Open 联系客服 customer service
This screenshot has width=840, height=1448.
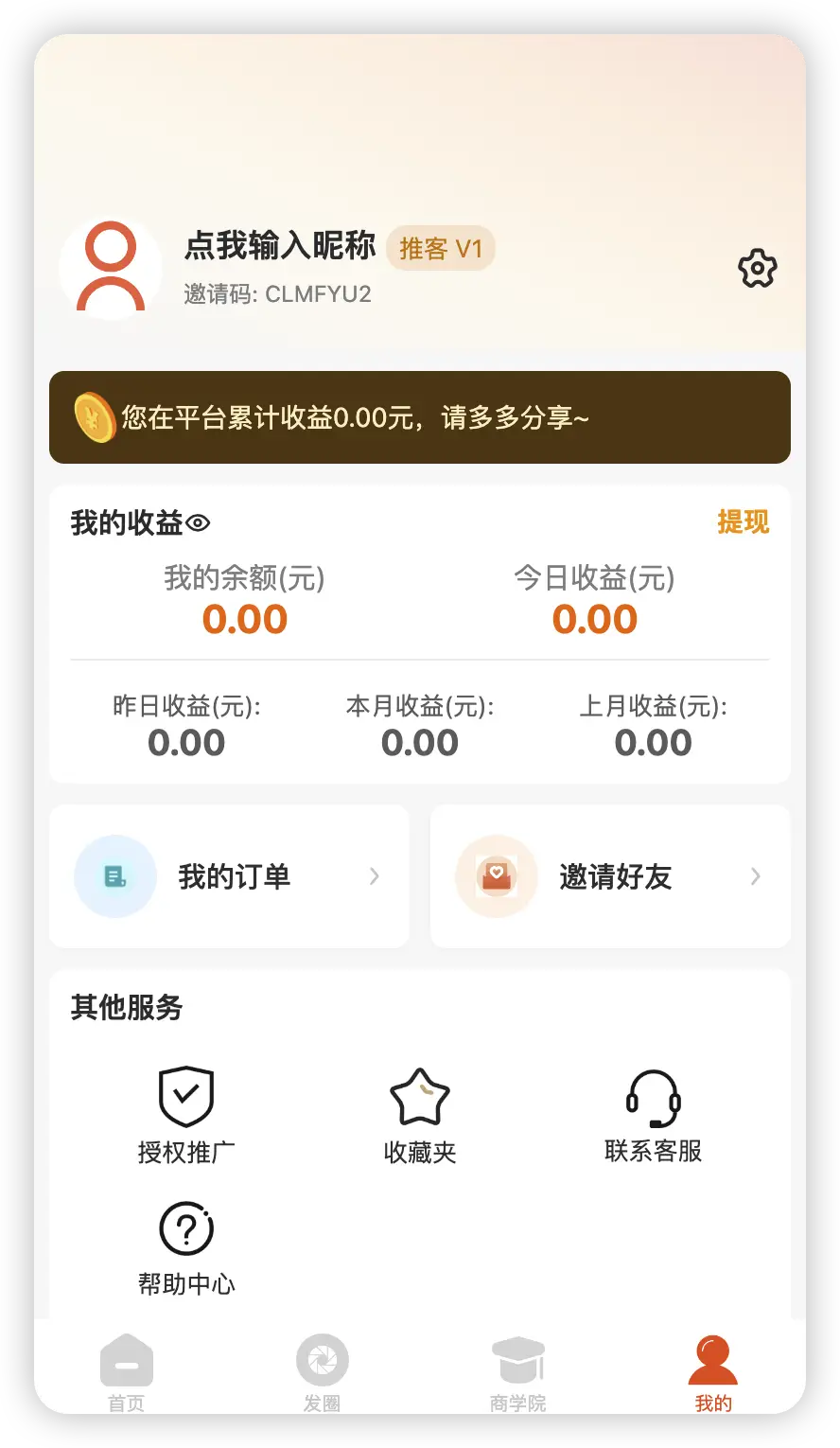(654, 1116)
